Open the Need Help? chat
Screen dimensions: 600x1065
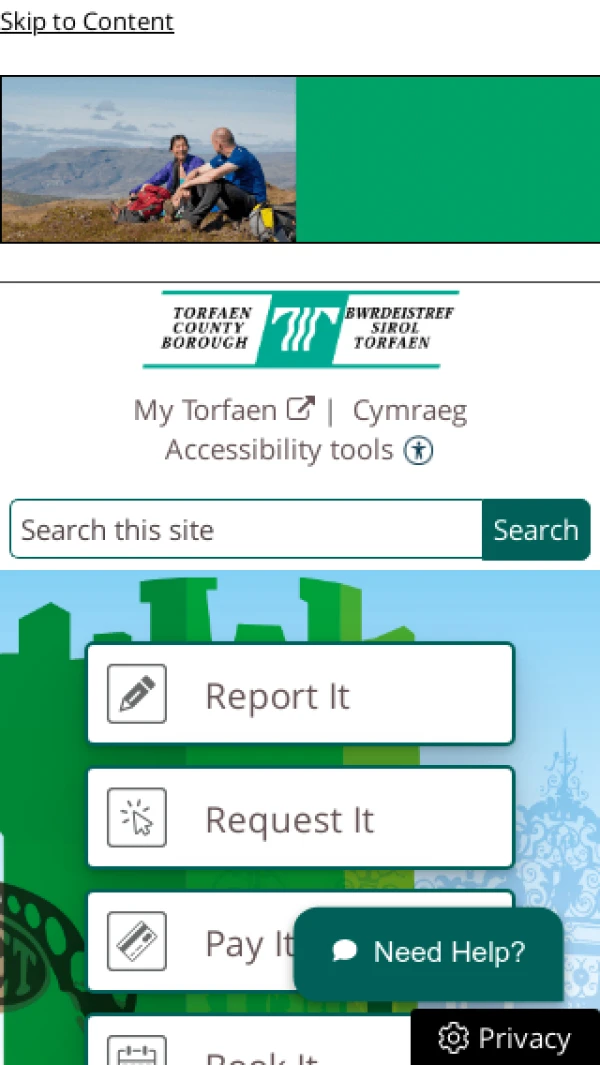point(430,952)
